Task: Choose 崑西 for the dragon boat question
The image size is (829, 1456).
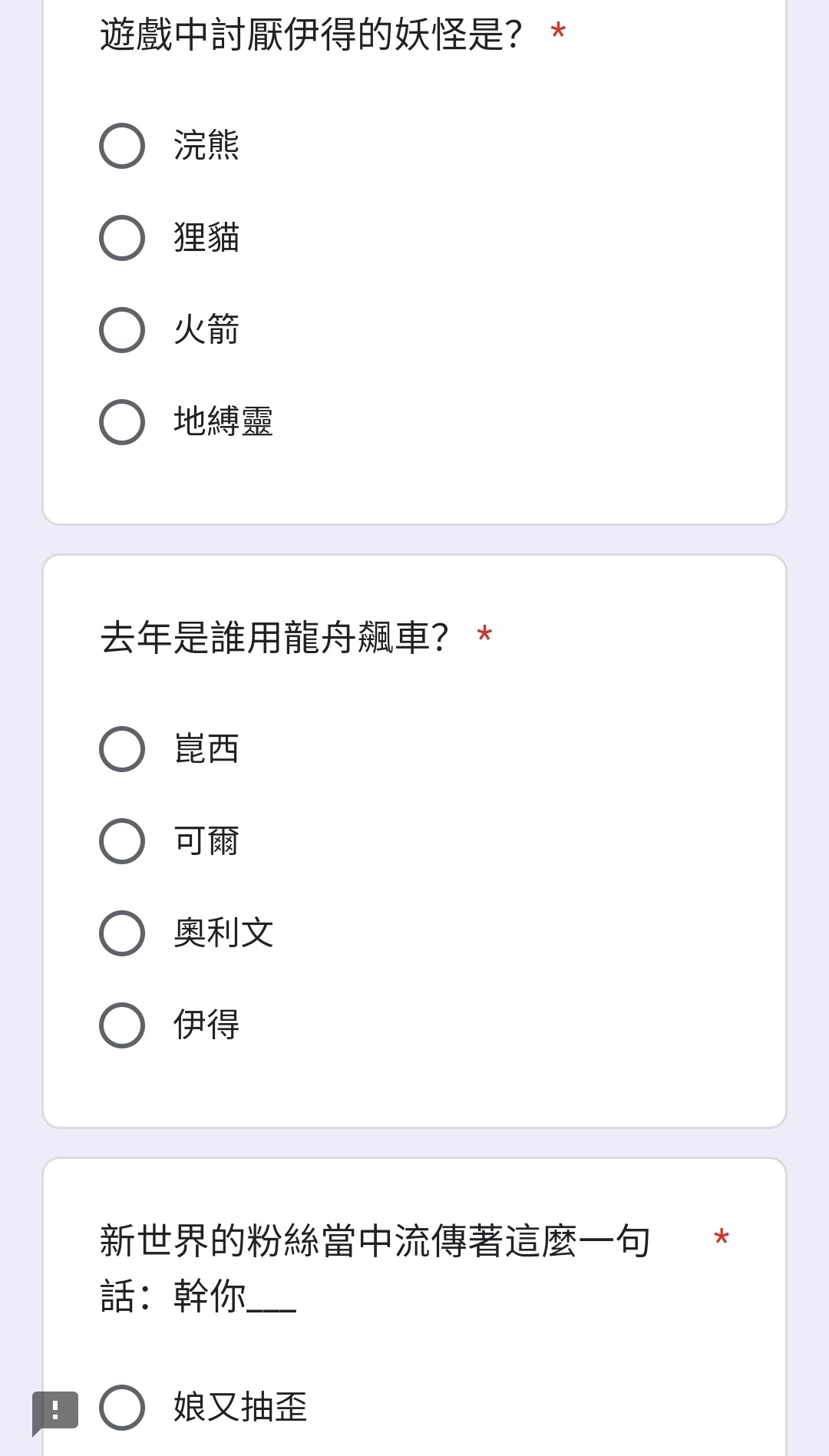Action: tap(122, 749)
